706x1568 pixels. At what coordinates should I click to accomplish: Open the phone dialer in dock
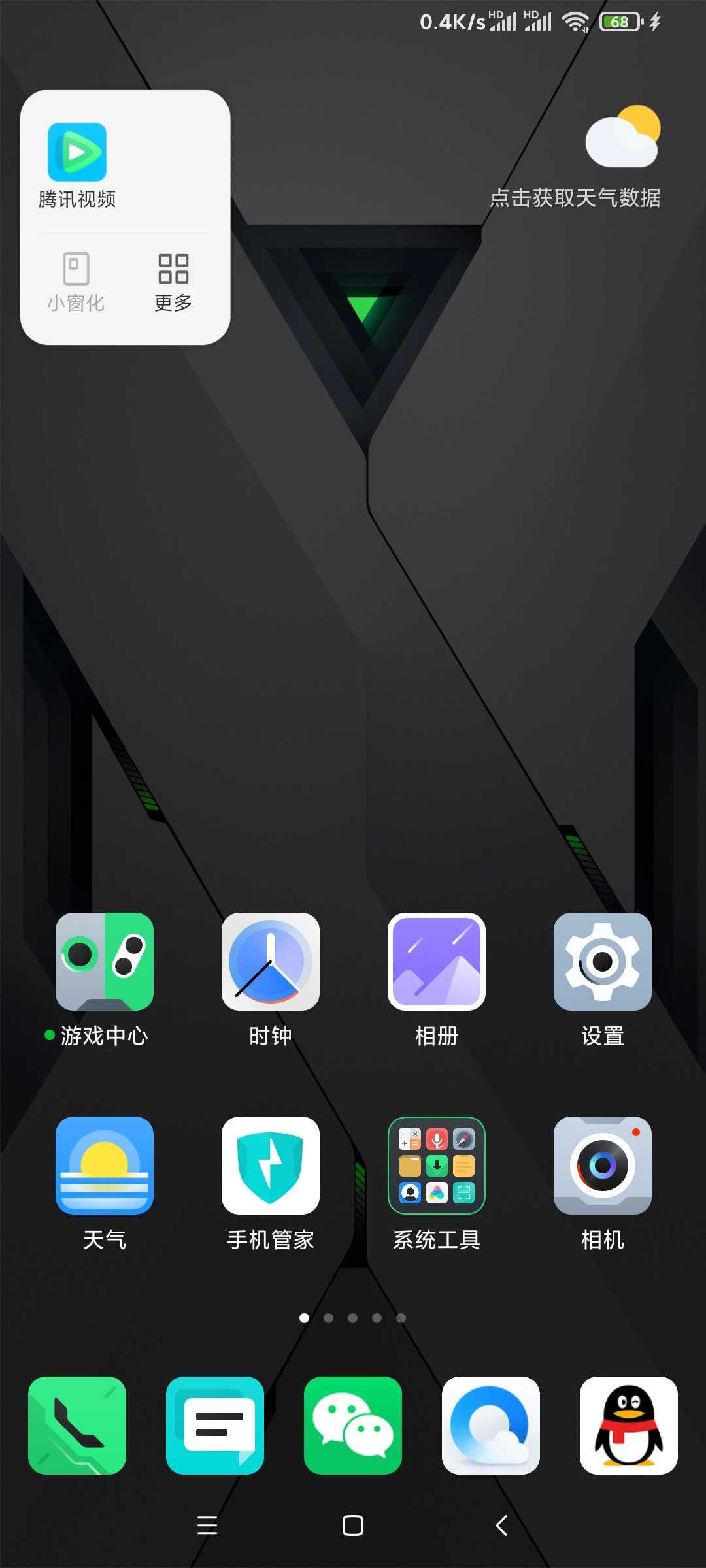77,1426
